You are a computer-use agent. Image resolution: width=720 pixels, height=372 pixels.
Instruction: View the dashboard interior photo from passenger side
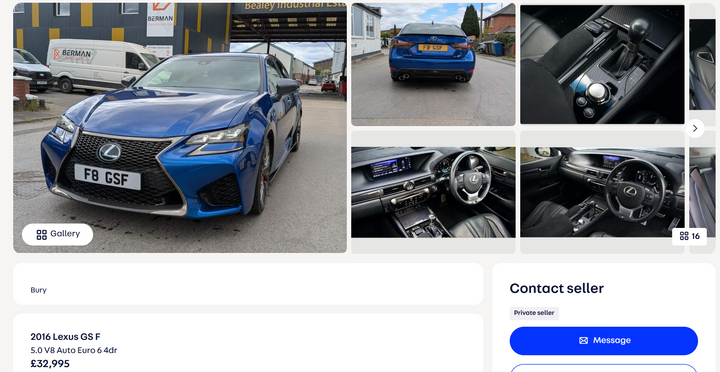point(433,192)
